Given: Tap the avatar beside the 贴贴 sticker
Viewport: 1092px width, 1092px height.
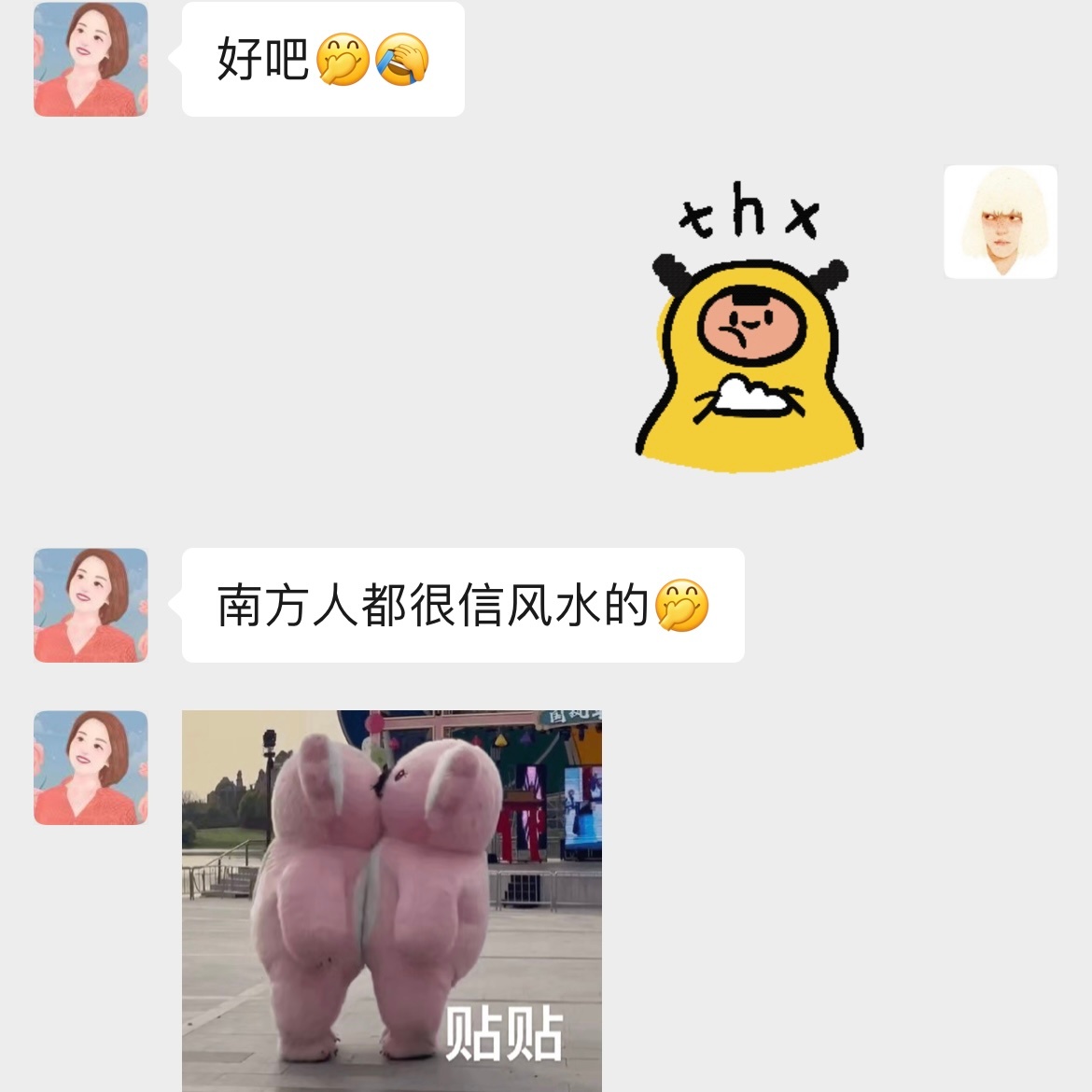Looking at the screenshot, I should (91, 767).
